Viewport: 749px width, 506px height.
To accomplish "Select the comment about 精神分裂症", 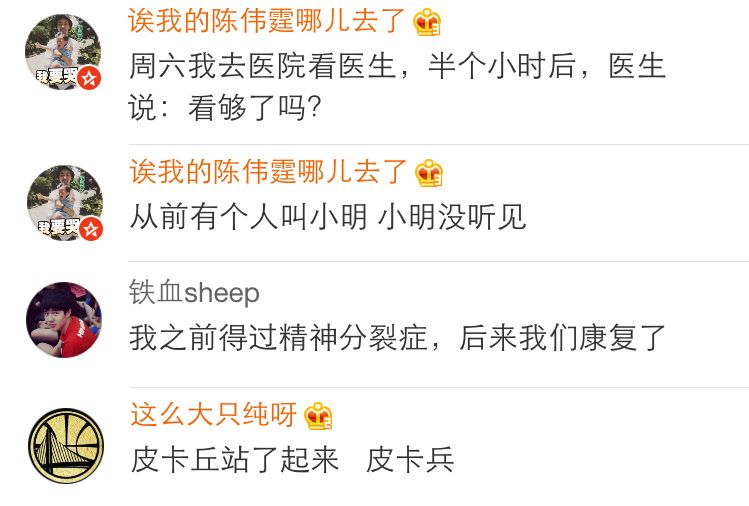I will pos(397,338).
